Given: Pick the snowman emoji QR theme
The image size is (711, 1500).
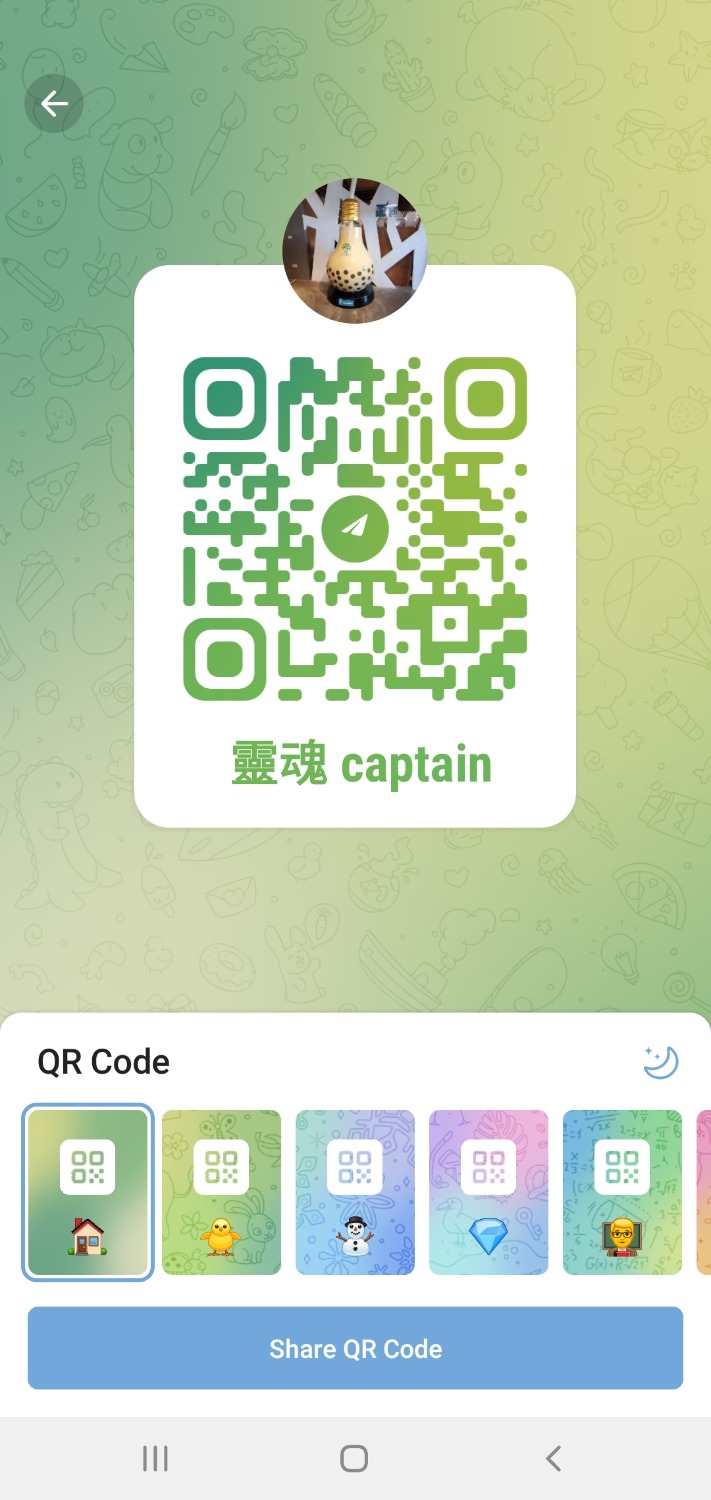Looking at the screenshot, I should point(355,1192).
